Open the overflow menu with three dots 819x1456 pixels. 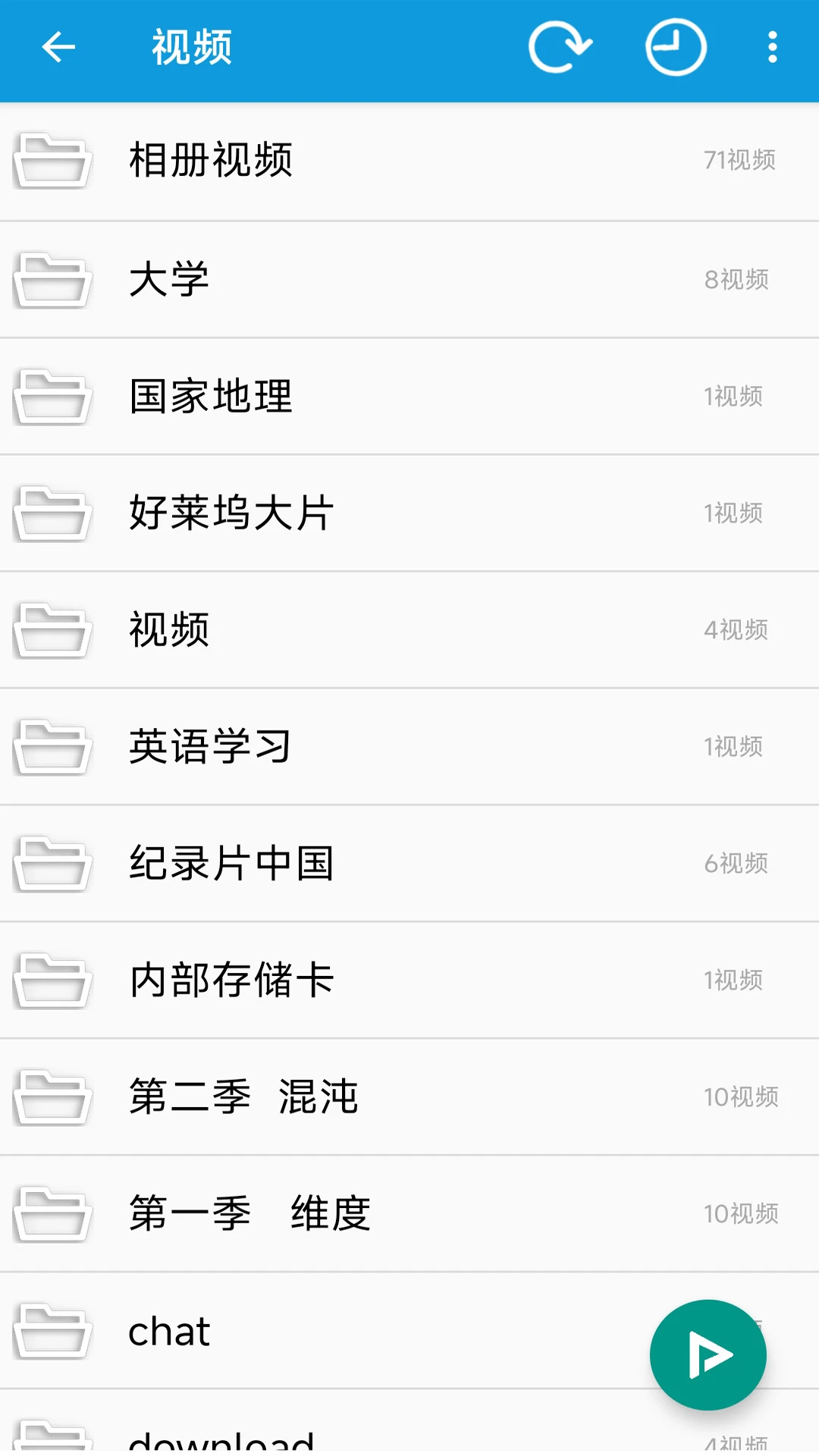[x=771, y=47]
